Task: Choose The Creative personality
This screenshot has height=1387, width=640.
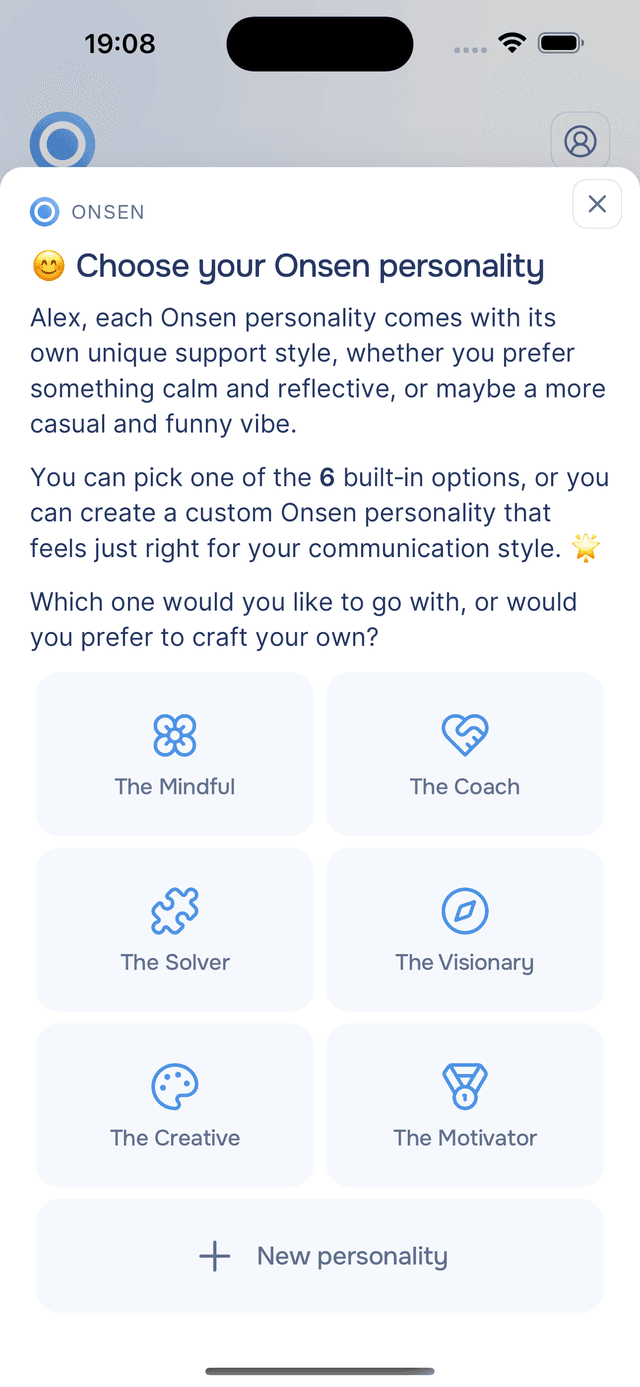Action: [x=175, y=1105]
